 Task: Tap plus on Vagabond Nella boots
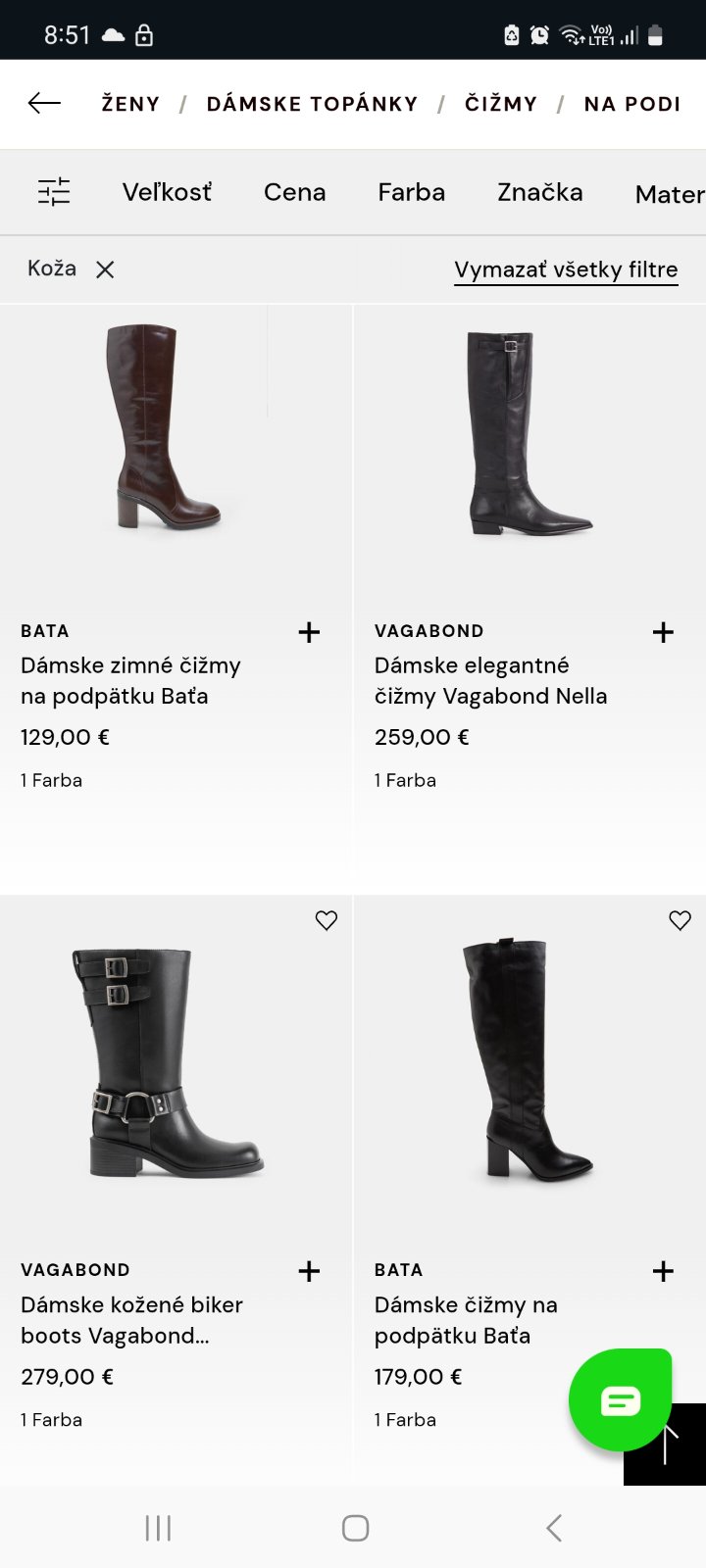[x=663, y=632]
